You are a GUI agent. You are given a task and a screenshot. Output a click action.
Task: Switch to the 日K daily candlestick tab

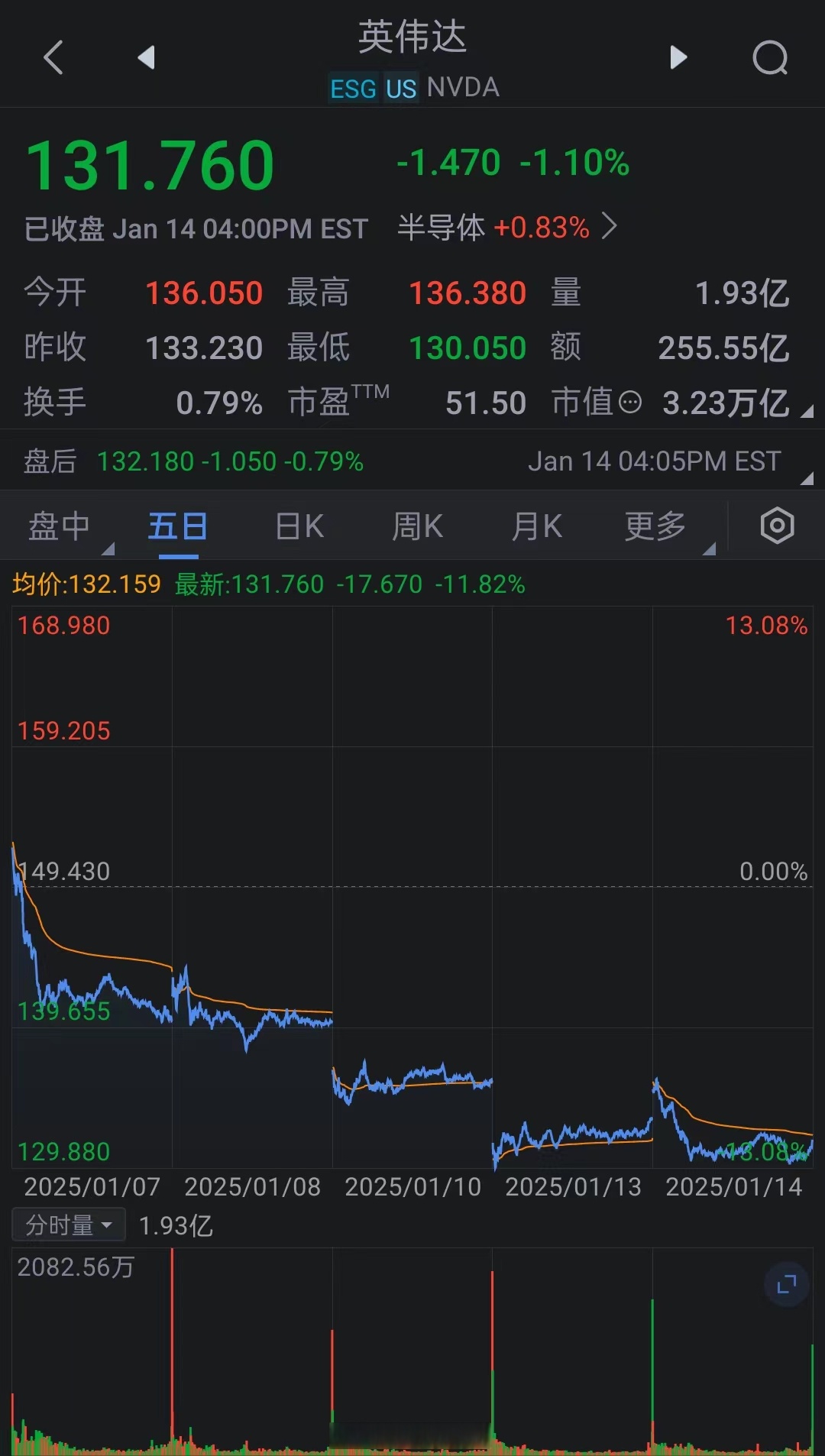coord(299,526)
